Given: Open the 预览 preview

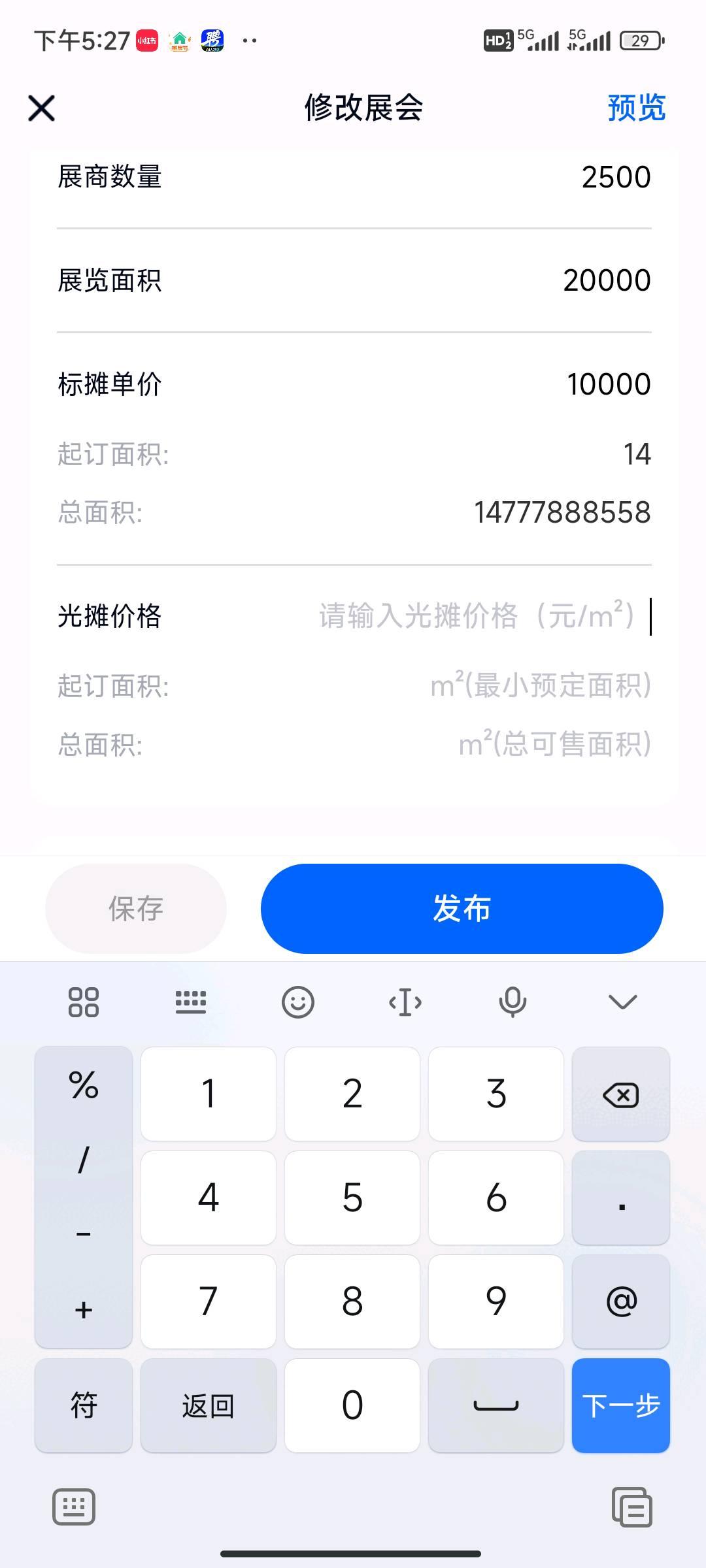Looking at the screenshot, I should click(x=636, y=108).
